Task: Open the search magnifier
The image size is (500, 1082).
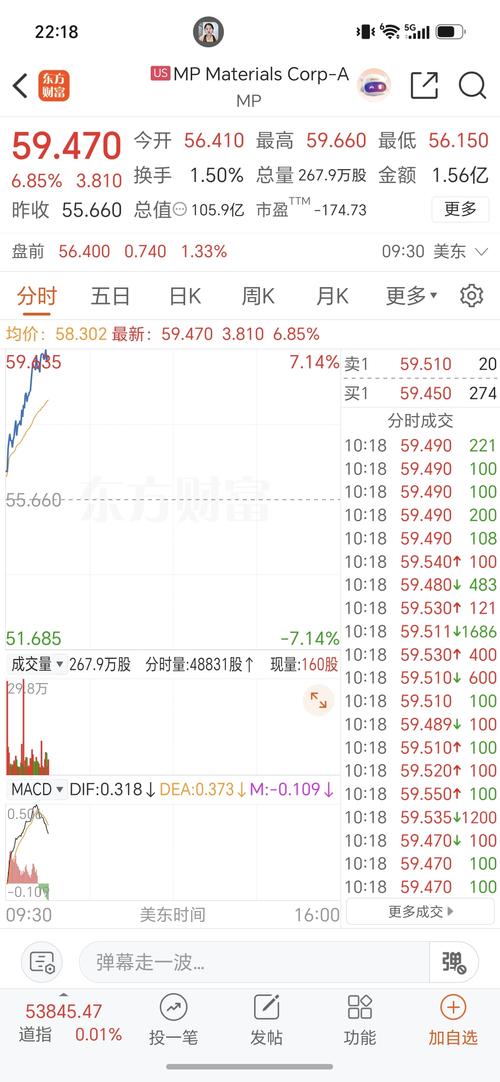Action: point(472,86)
